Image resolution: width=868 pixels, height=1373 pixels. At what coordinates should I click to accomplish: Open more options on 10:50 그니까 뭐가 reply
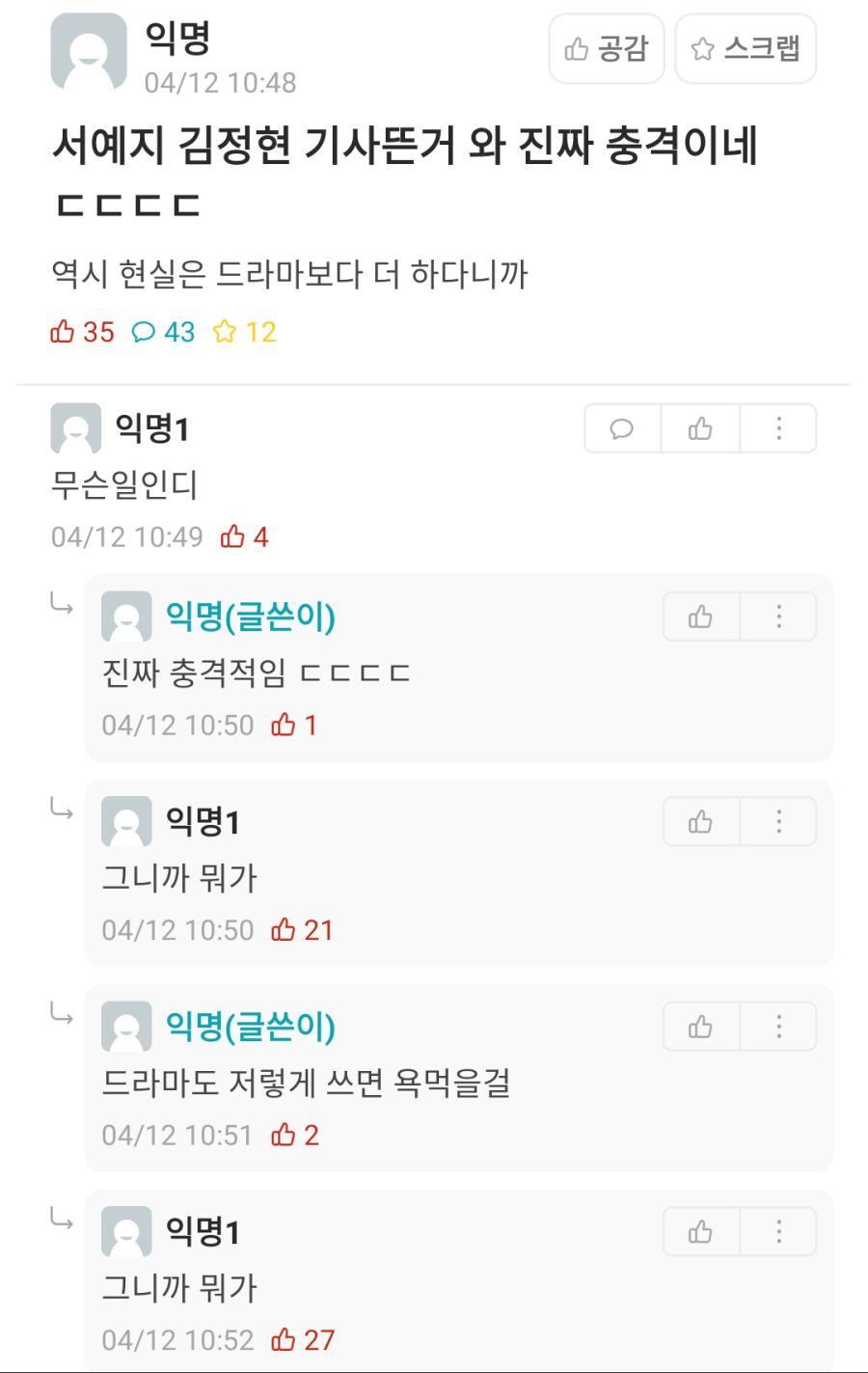pos(778,822)
